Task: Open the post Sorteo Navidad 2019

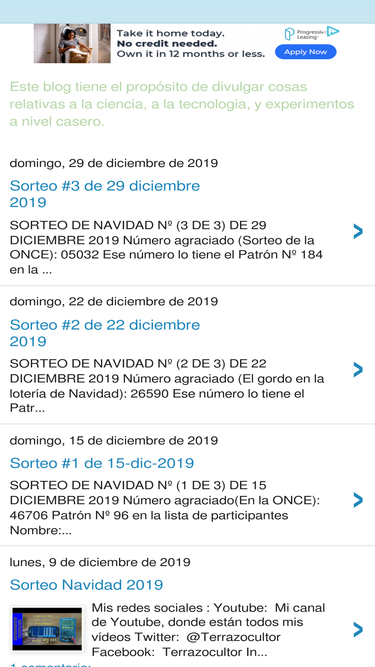Action: click(86, 584)
